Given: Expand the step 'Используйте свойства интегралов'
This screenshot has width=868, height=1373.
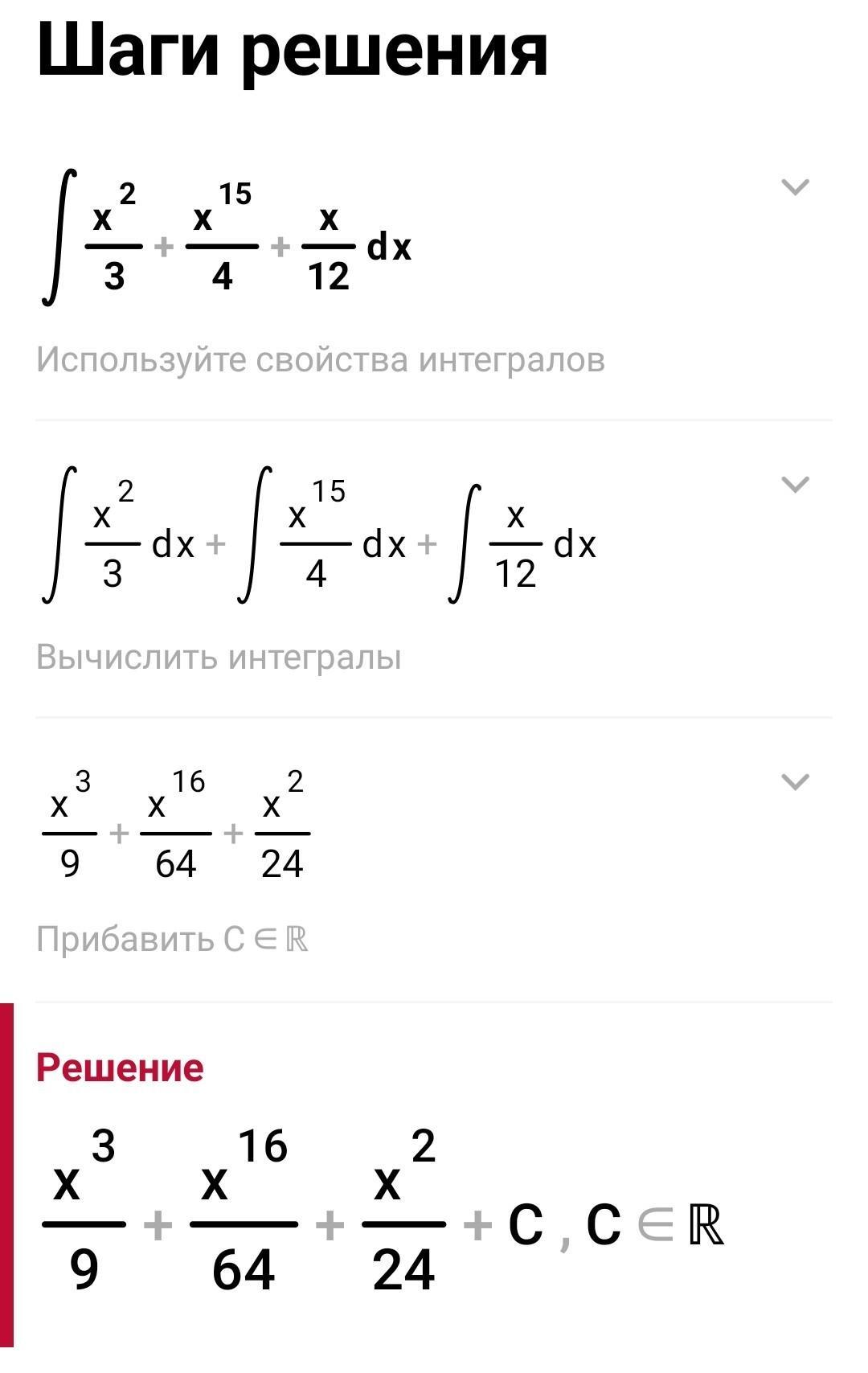Looking at the screenshot, I should pos(795,187).
